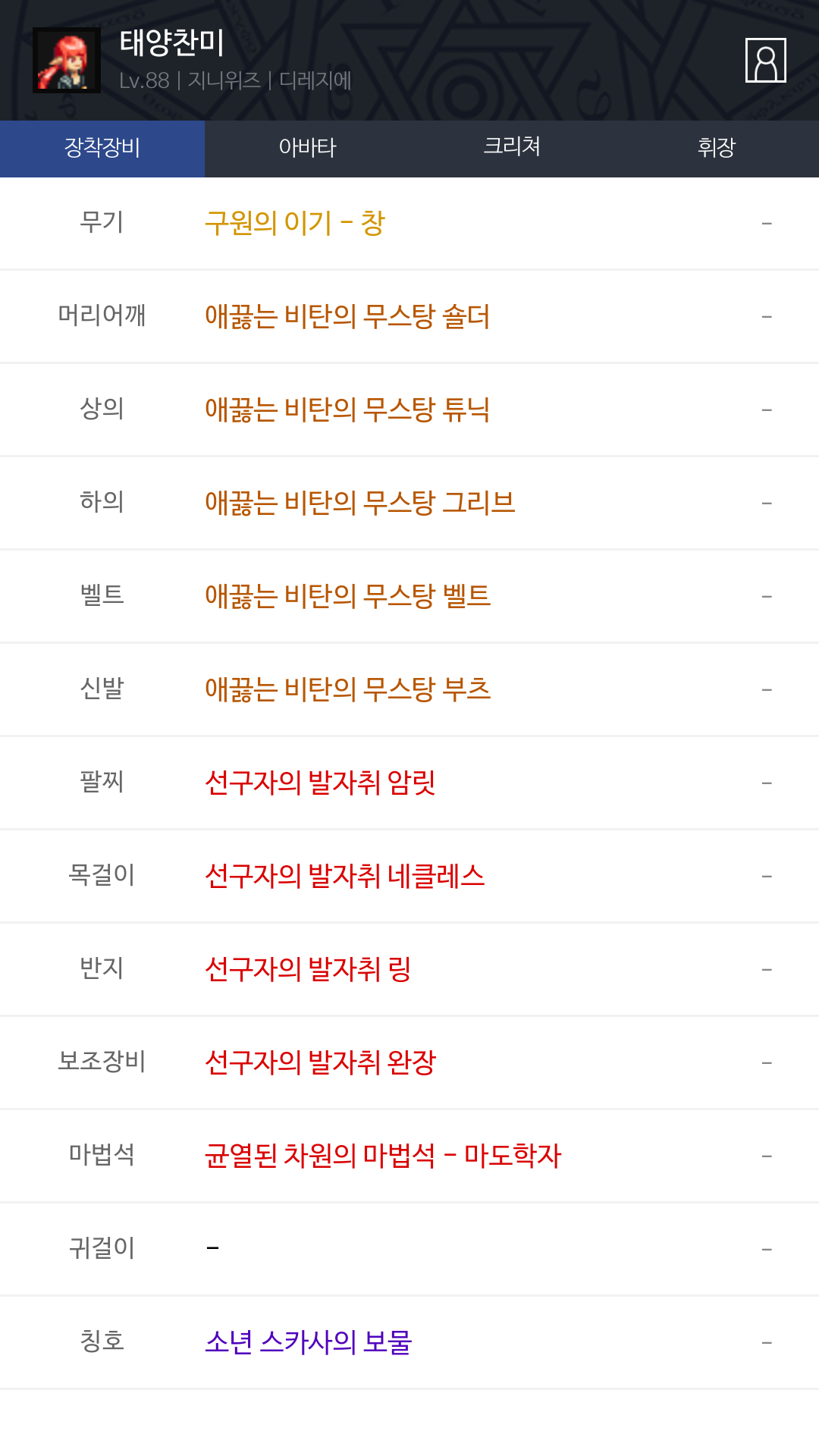This screenshot has height=1456, width=819.
Task: Open 애끓는 비탄의 무스탕 부츠 item
Action: click(x=348, y=689)
